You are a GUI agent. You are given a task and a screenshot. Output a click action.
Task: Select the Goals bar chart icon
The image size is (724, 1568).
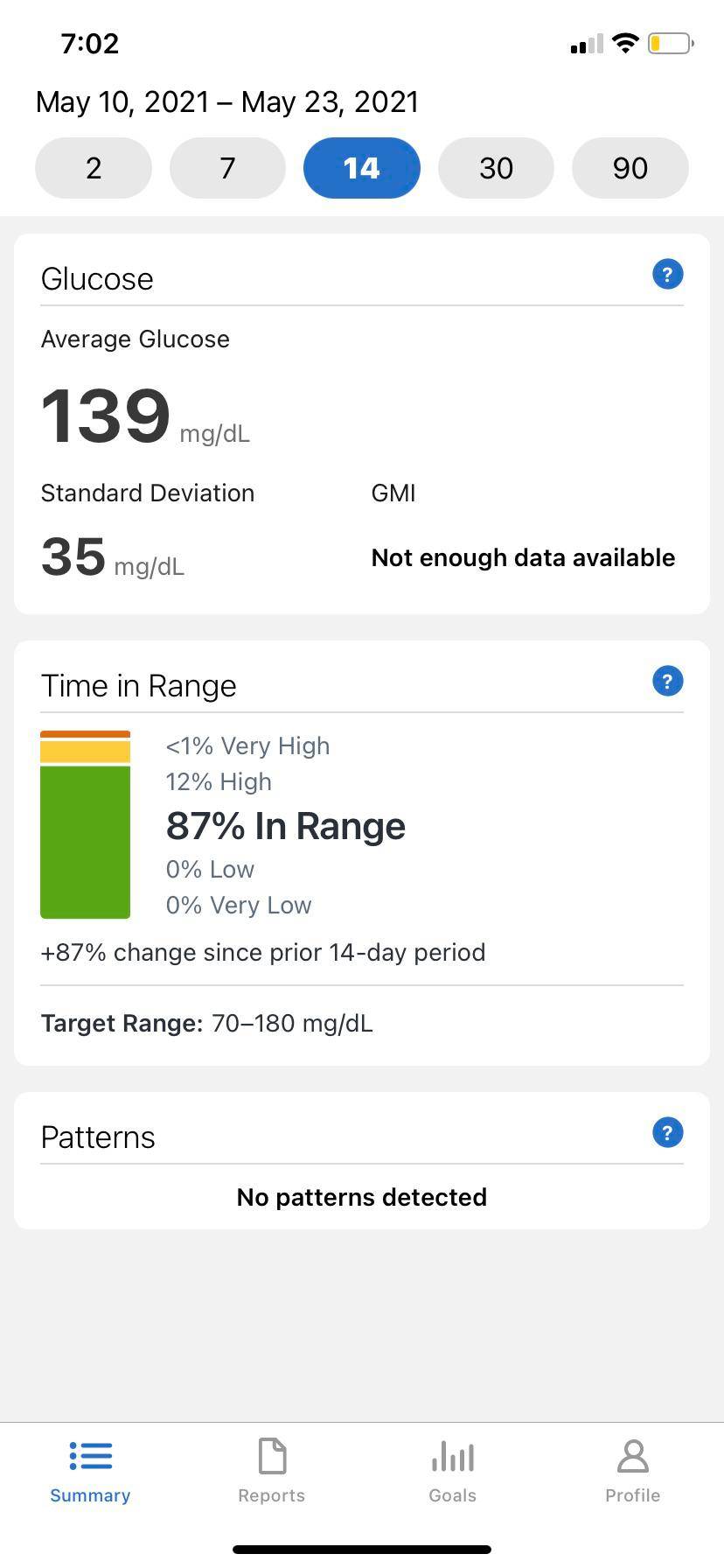(452, 1457)
